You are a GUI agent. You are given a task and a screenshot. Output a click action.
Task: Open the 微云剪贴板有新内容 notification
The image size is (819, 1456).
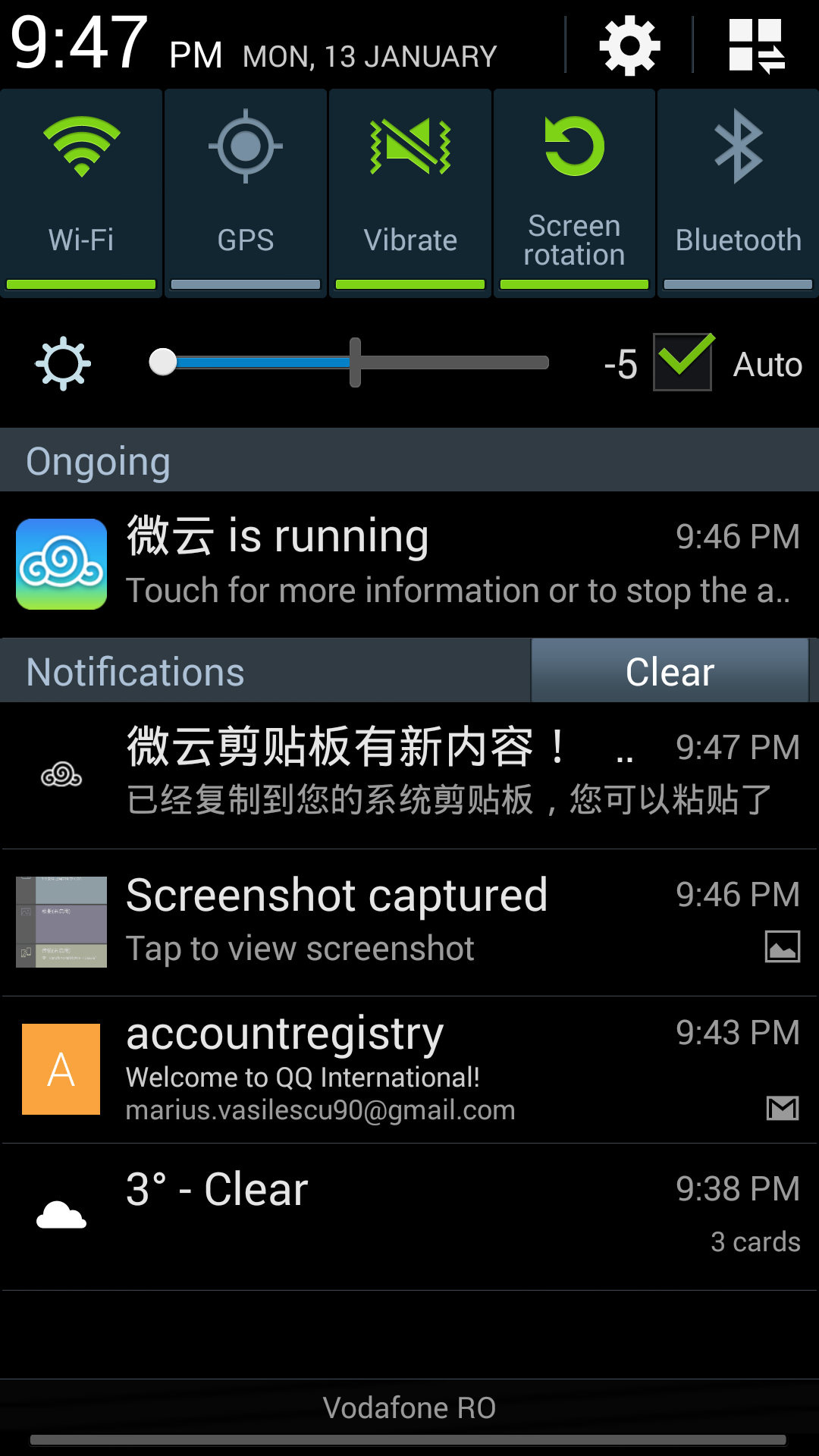pyautogui.click(x=409, y=775)
